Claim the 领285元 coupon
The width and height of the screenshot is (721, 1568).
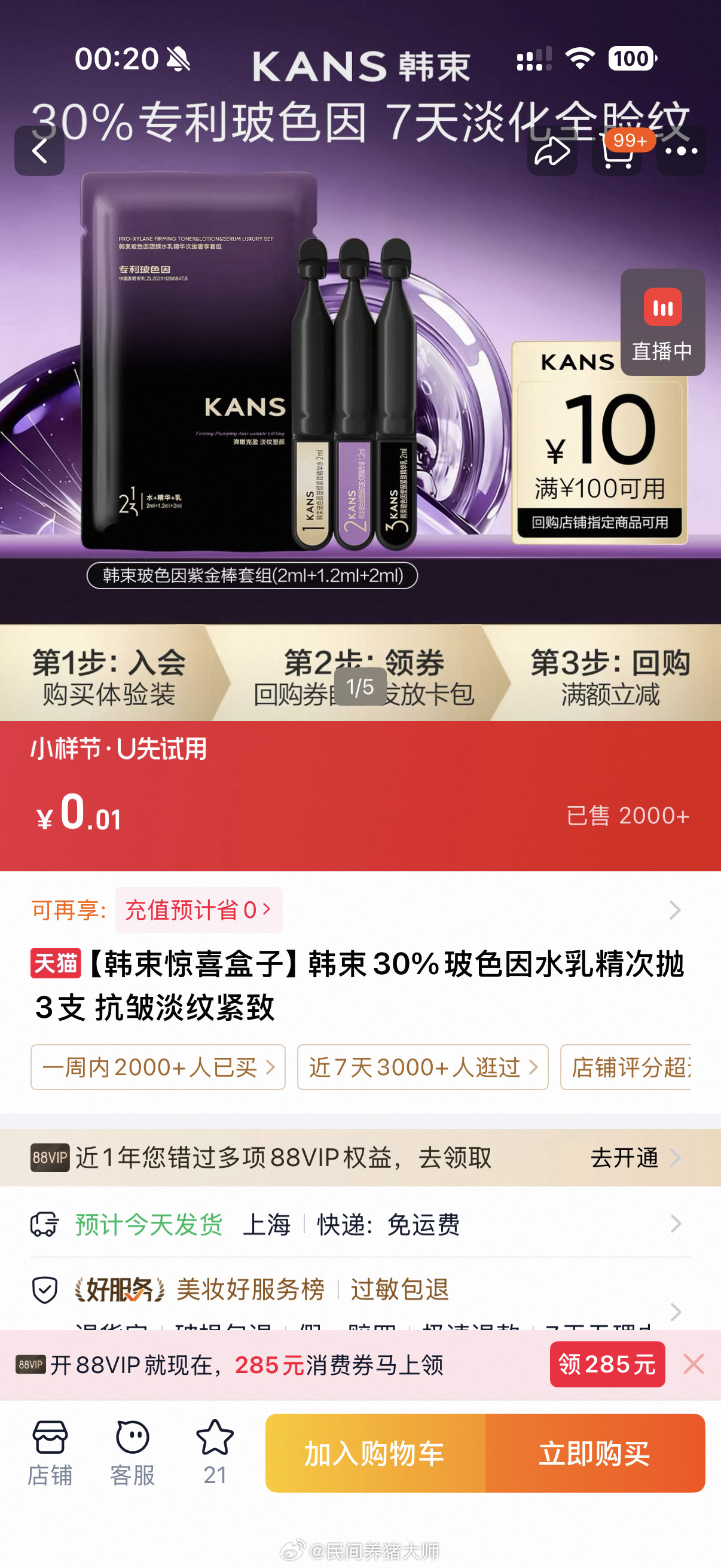607,1364
